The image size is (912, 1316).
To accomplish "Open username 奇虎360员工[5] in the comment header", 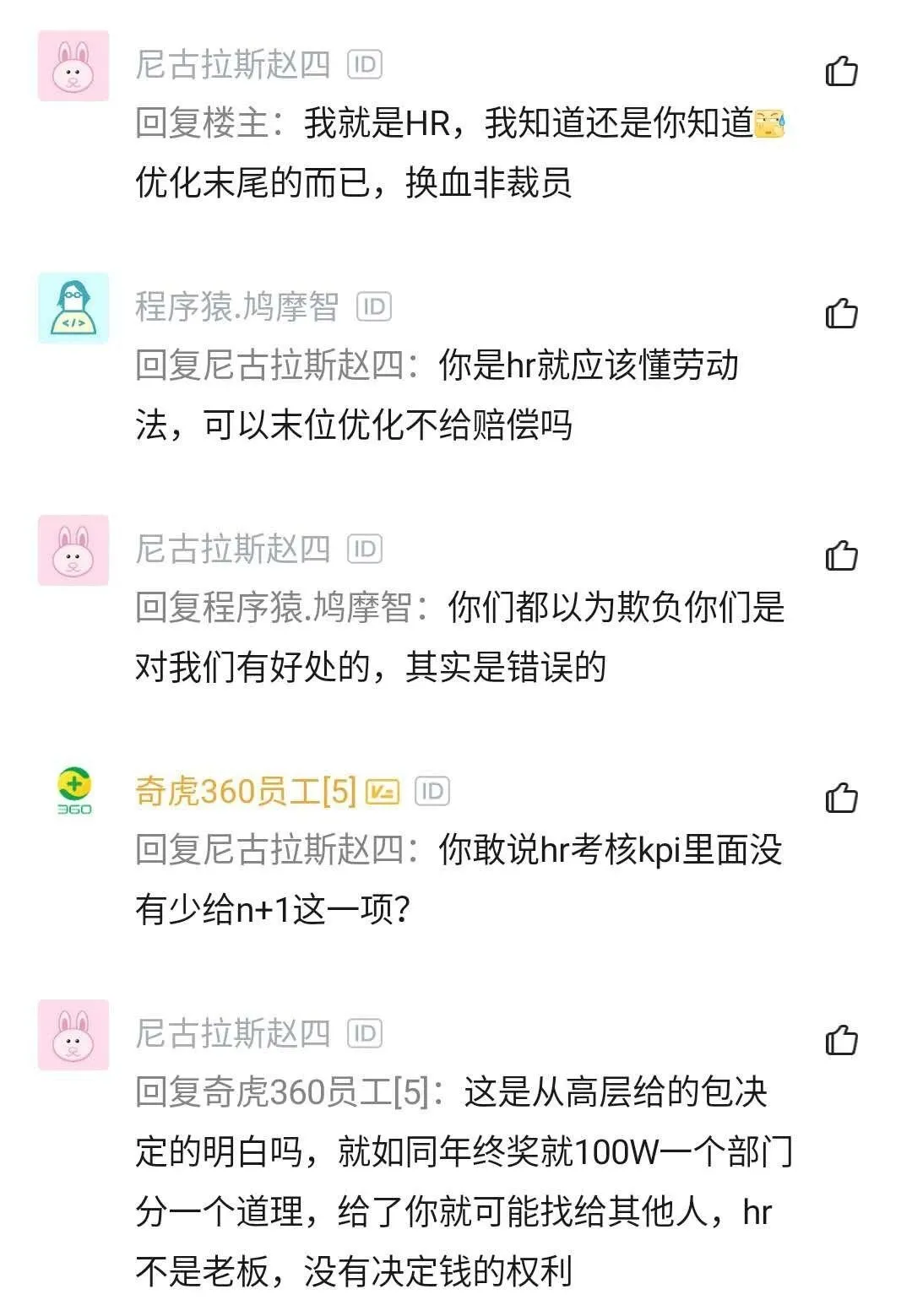I will click(x=246, y=792).
